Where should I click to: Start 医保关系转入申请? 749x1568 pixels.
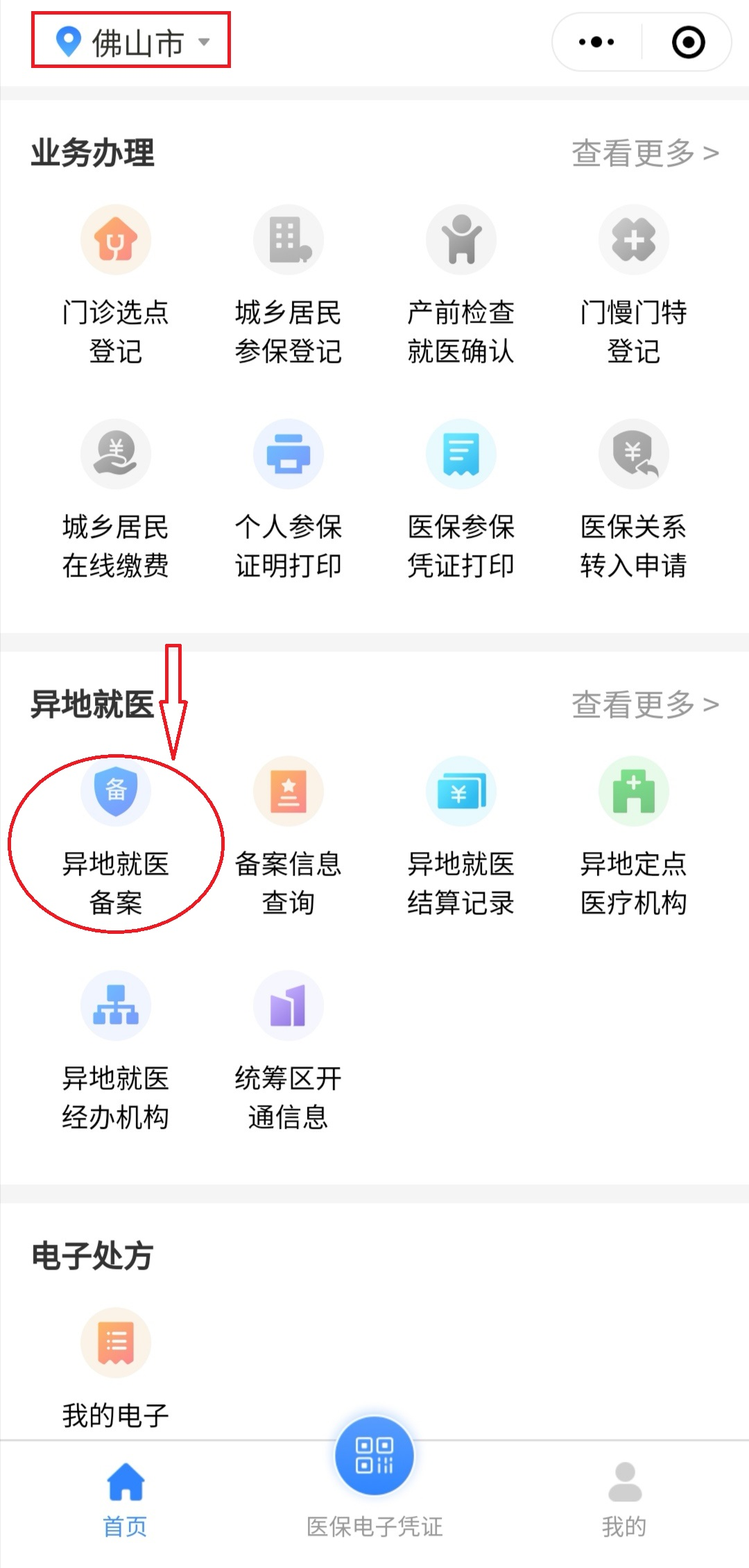pos(633,498)
